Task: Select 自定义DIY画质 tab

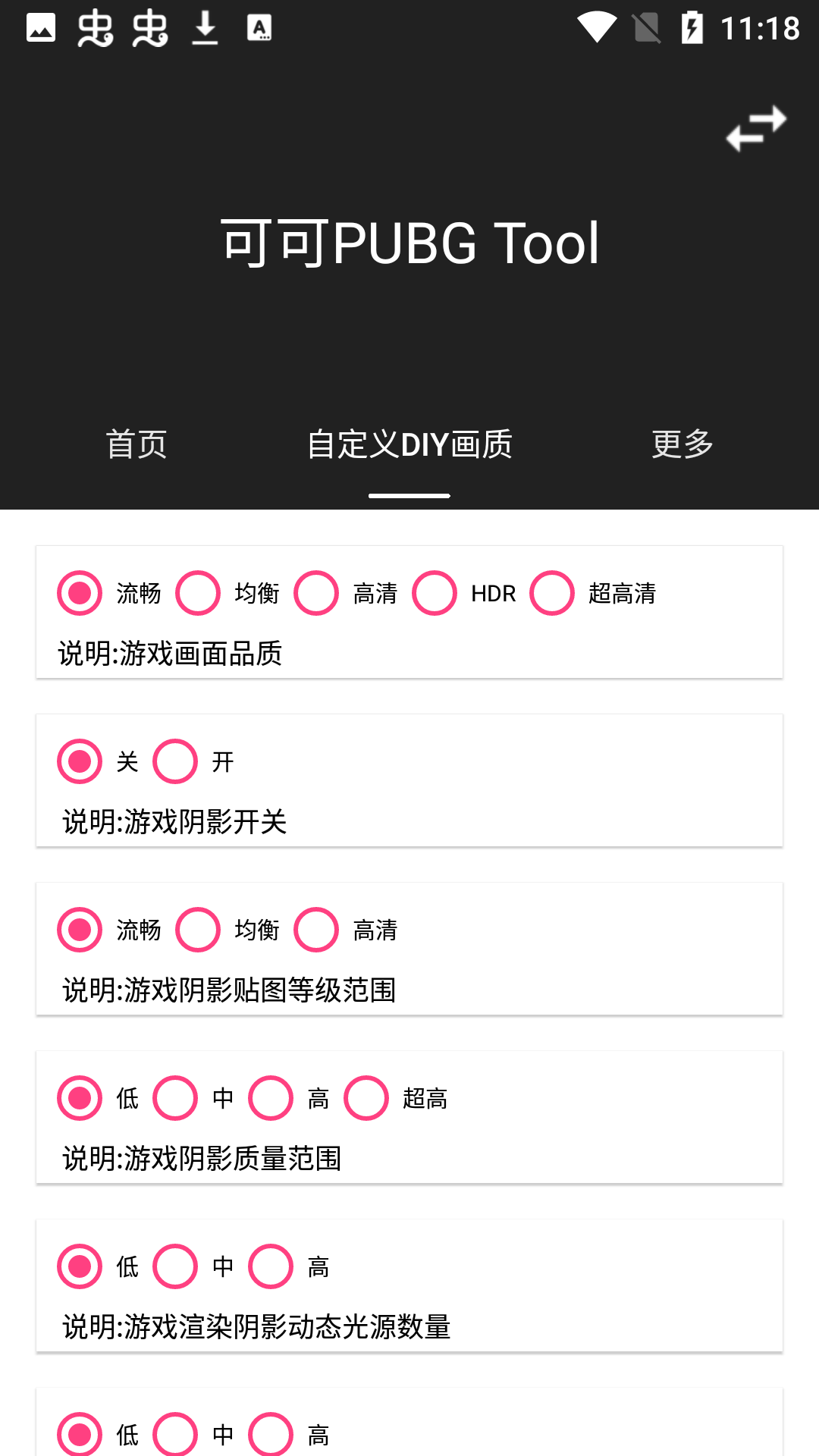Action: tap(409, 444)
